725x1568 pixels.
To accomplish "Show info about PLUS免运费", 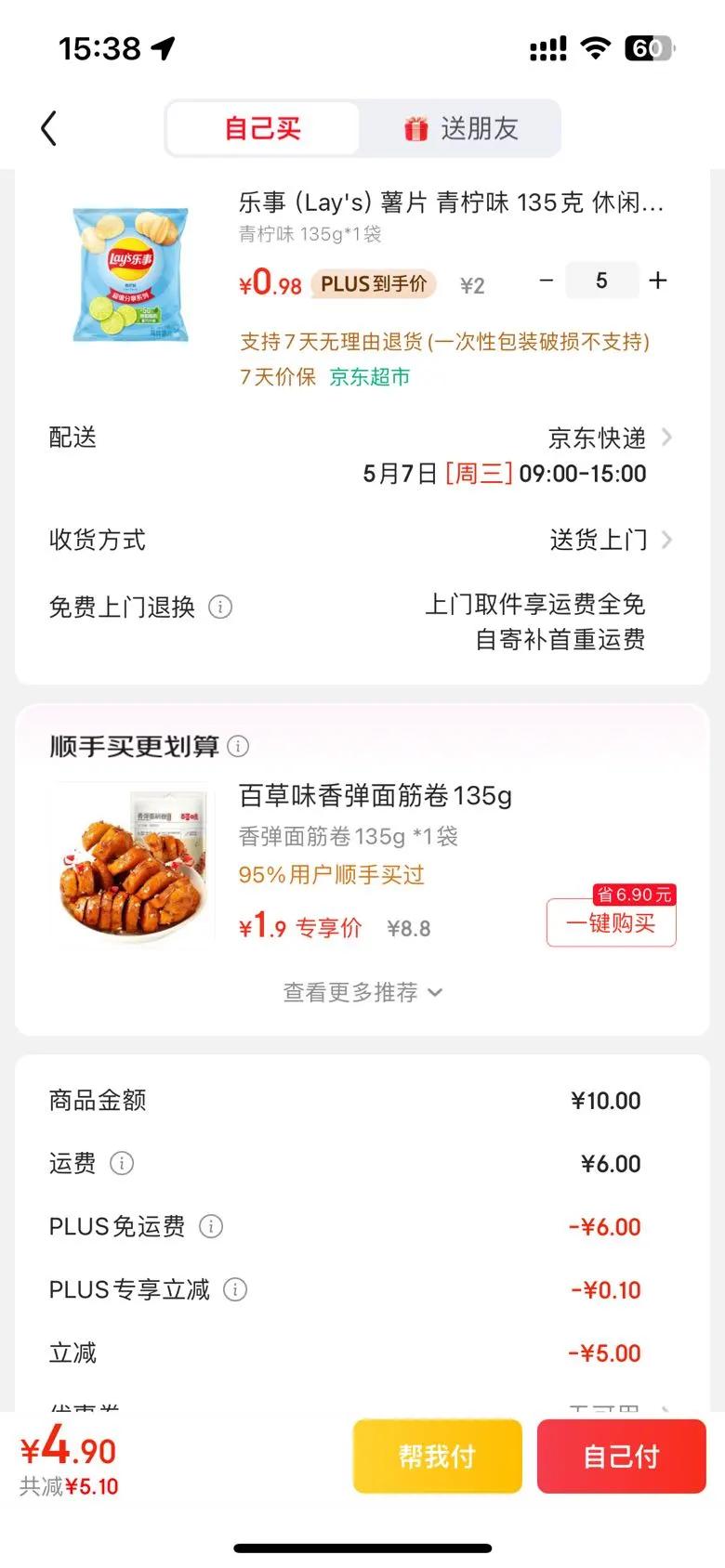I will (x=211, y=1226).
